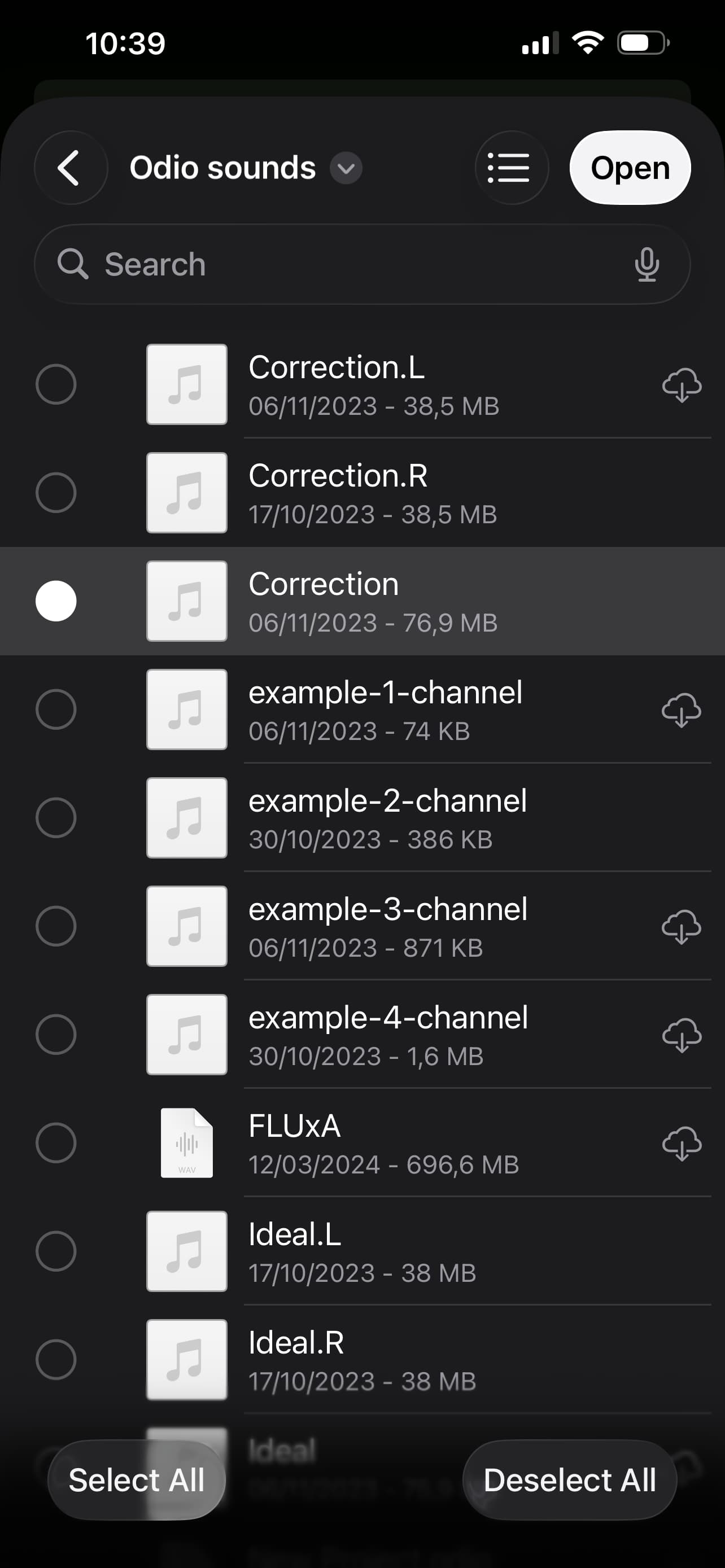The height and width of the screenshot is (1568, 725).
Task: Focus the Search field
Action: (362, 264)
